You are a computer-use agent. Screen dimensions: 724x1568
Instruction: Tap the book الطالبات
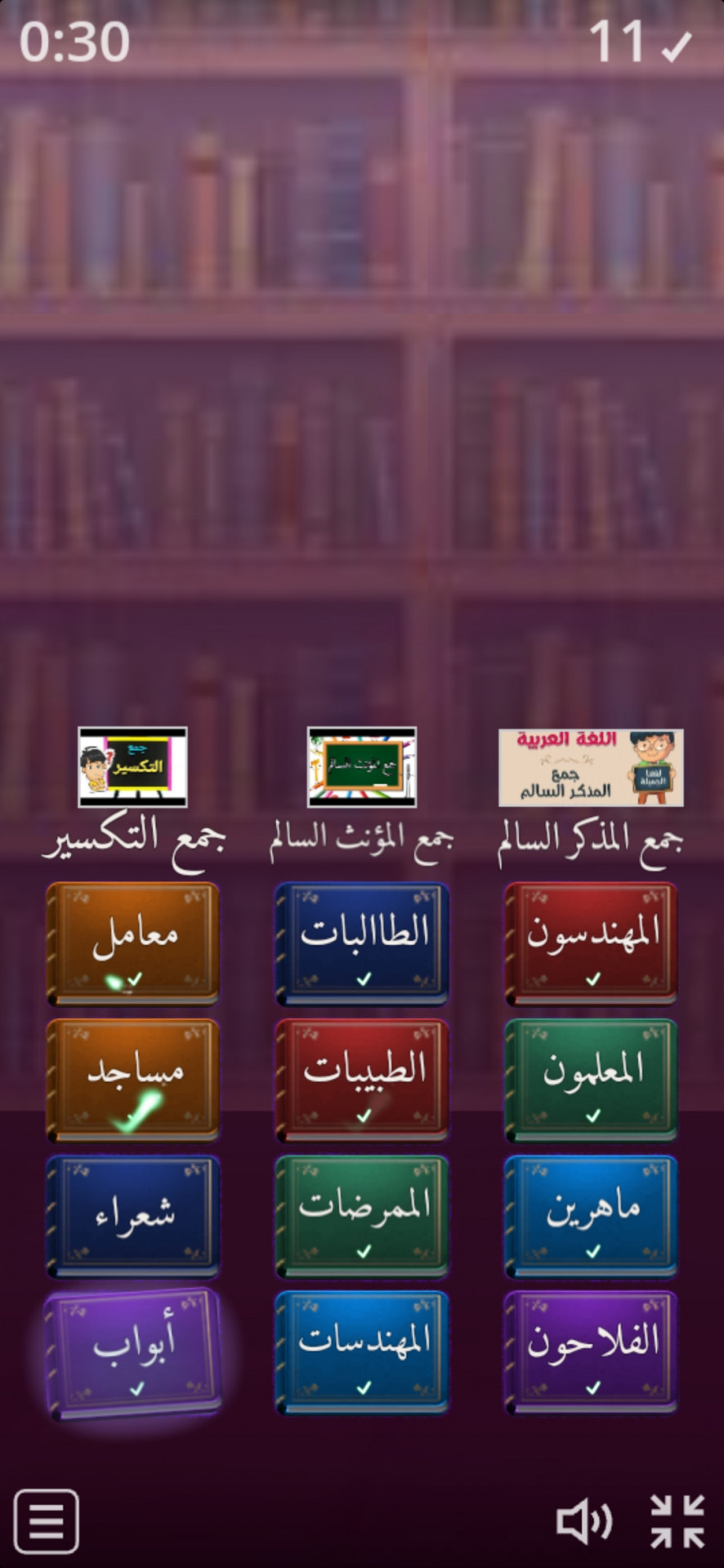tap(363, 942)
